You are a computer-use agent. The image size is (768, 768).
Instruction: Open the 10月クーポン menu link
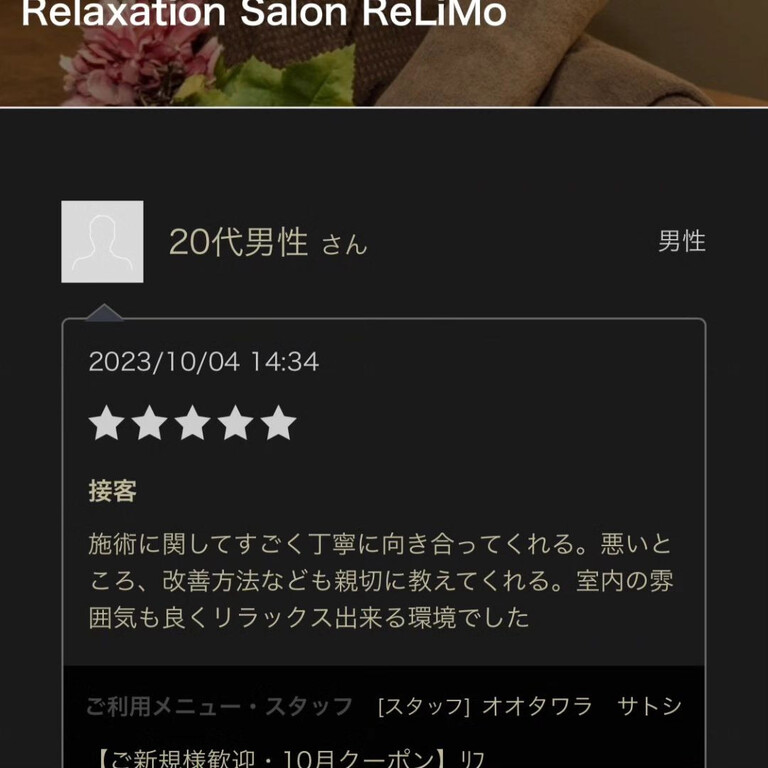[x=288, y=758]
